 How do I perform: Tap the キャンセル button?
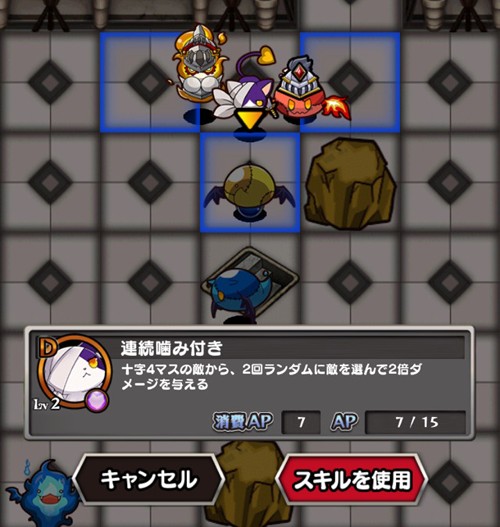[x=149, y=479]
